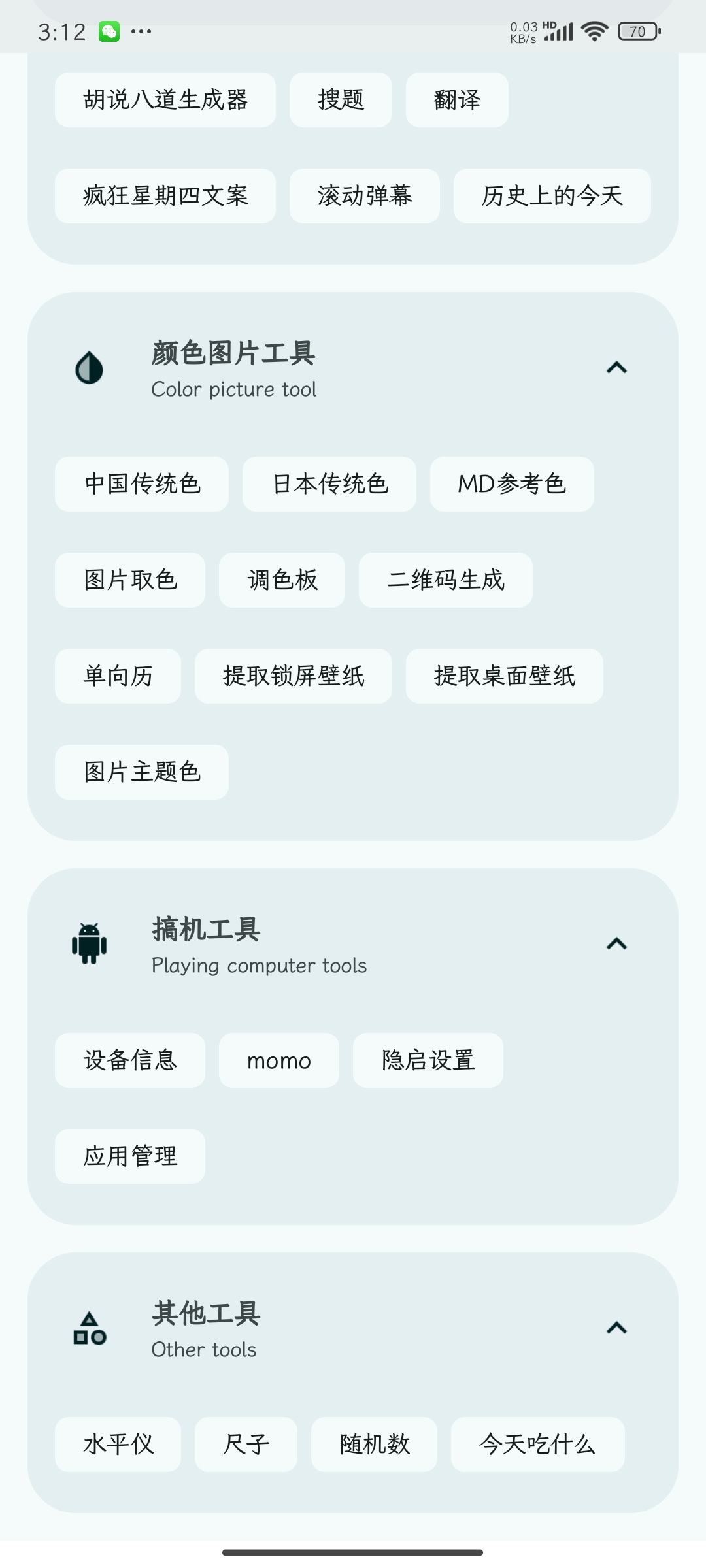Tap the 今天吃什么 chip
Screen dimensions: 706x1568
[x=537, y=1445]
